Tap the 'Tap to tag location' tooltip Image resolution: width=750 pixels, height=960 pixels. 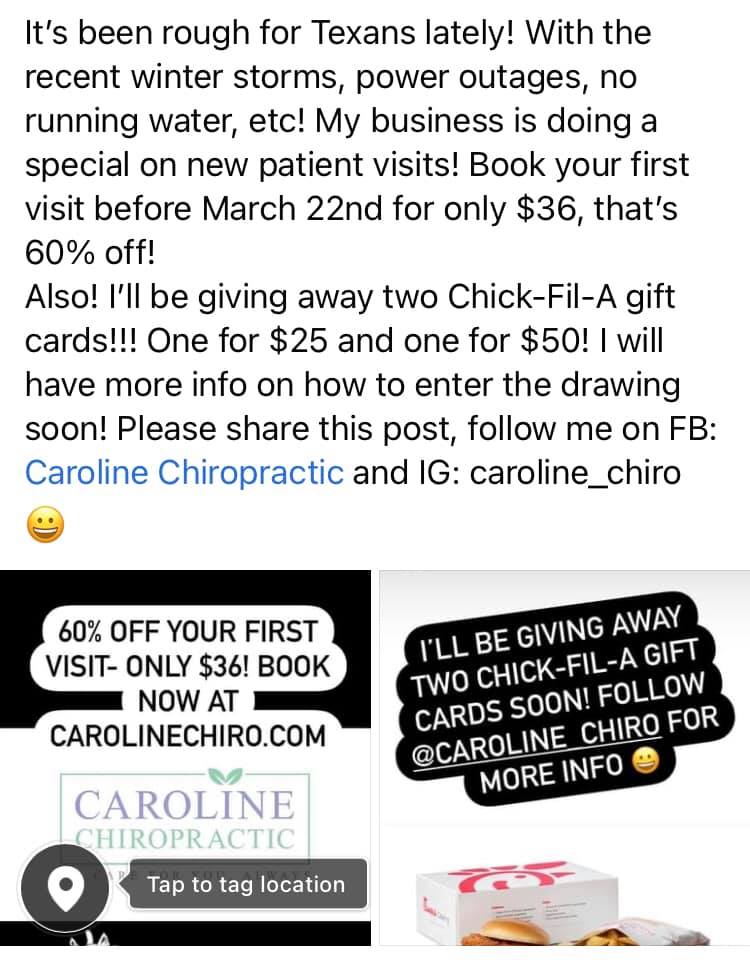click(x=247, y=885)
